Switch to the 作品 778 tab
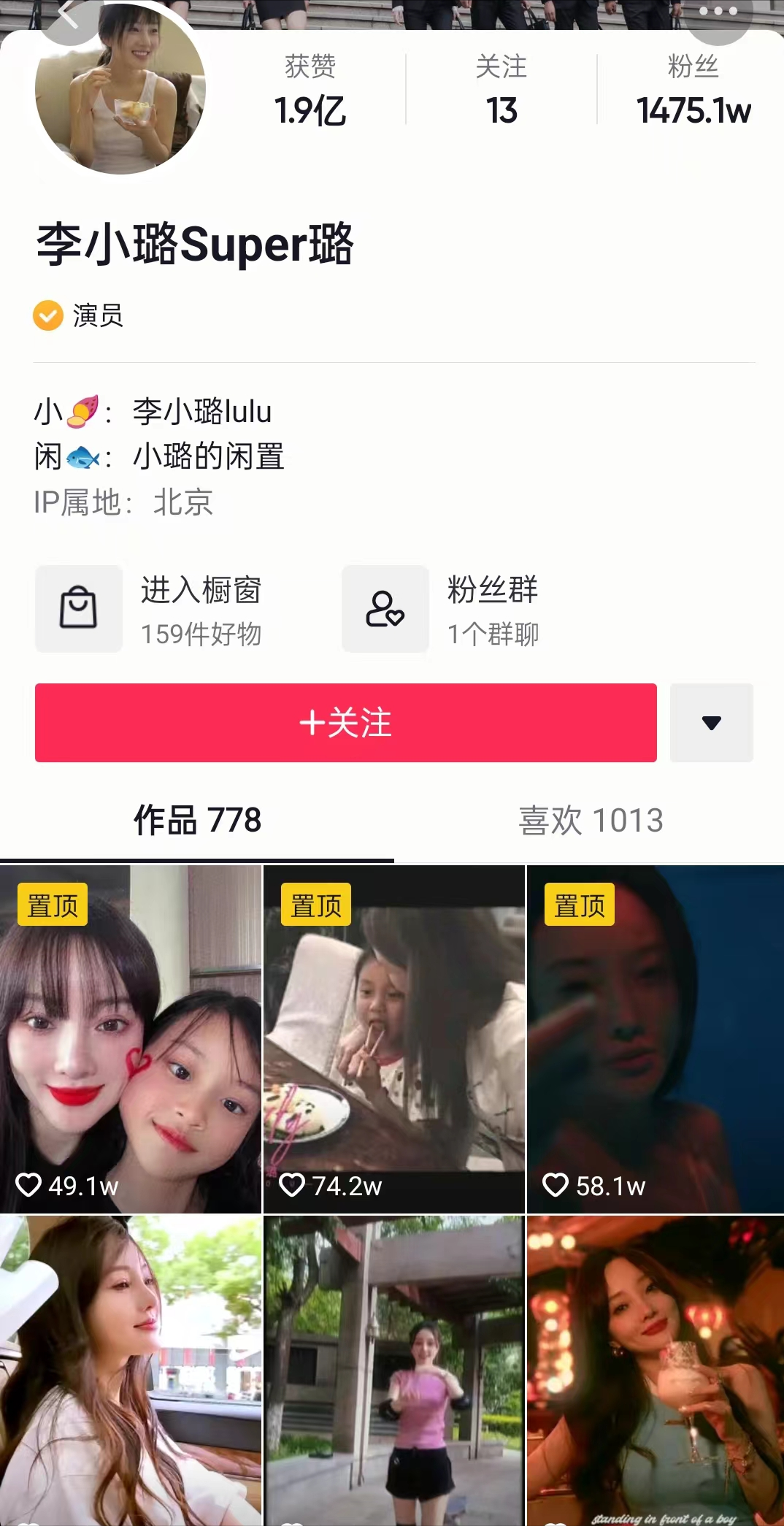Viewport: 784px width, 1526px height. (x=197, y=821)
